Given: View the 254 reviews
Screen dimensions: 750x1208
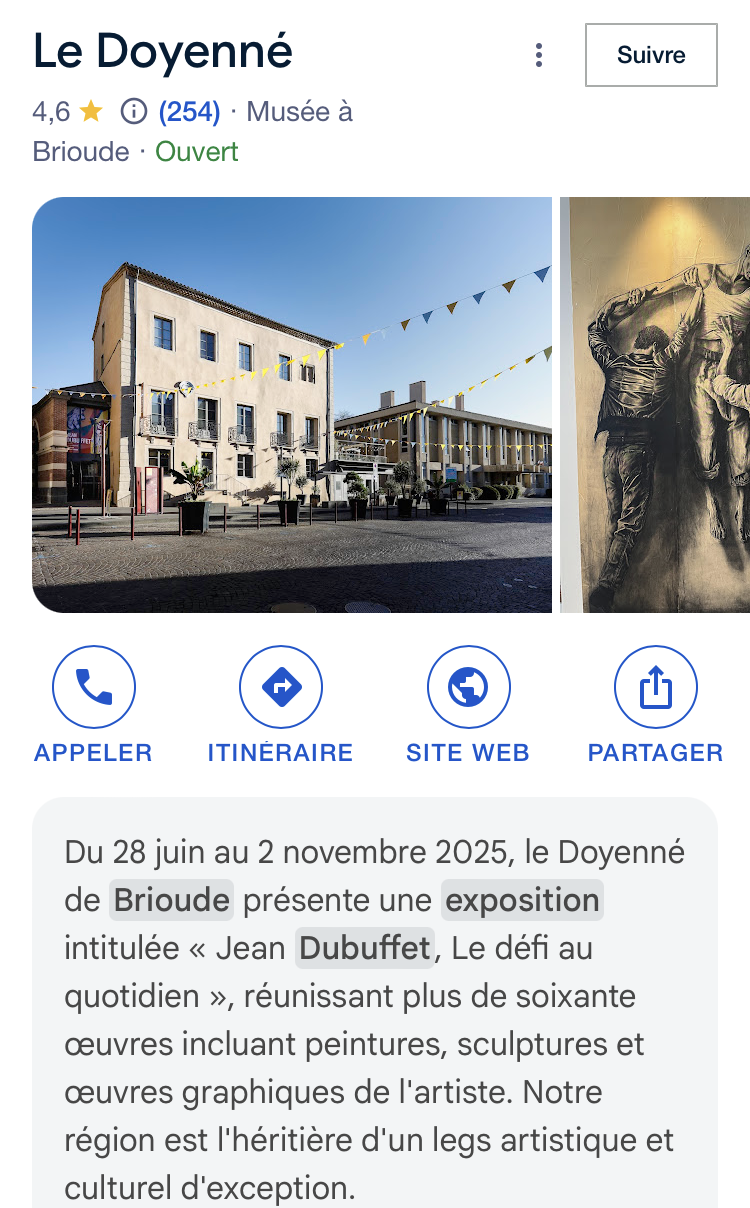Looking at the screenshot, I should [189, 111].
